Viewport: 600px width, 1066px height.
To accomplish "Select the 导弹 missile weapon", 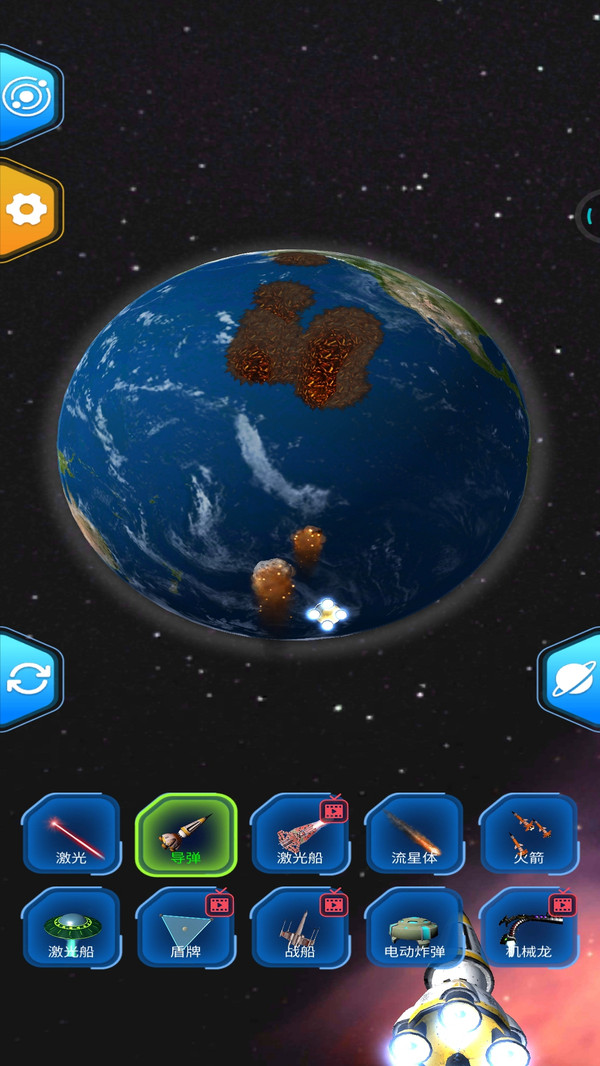I will (186, 834).
